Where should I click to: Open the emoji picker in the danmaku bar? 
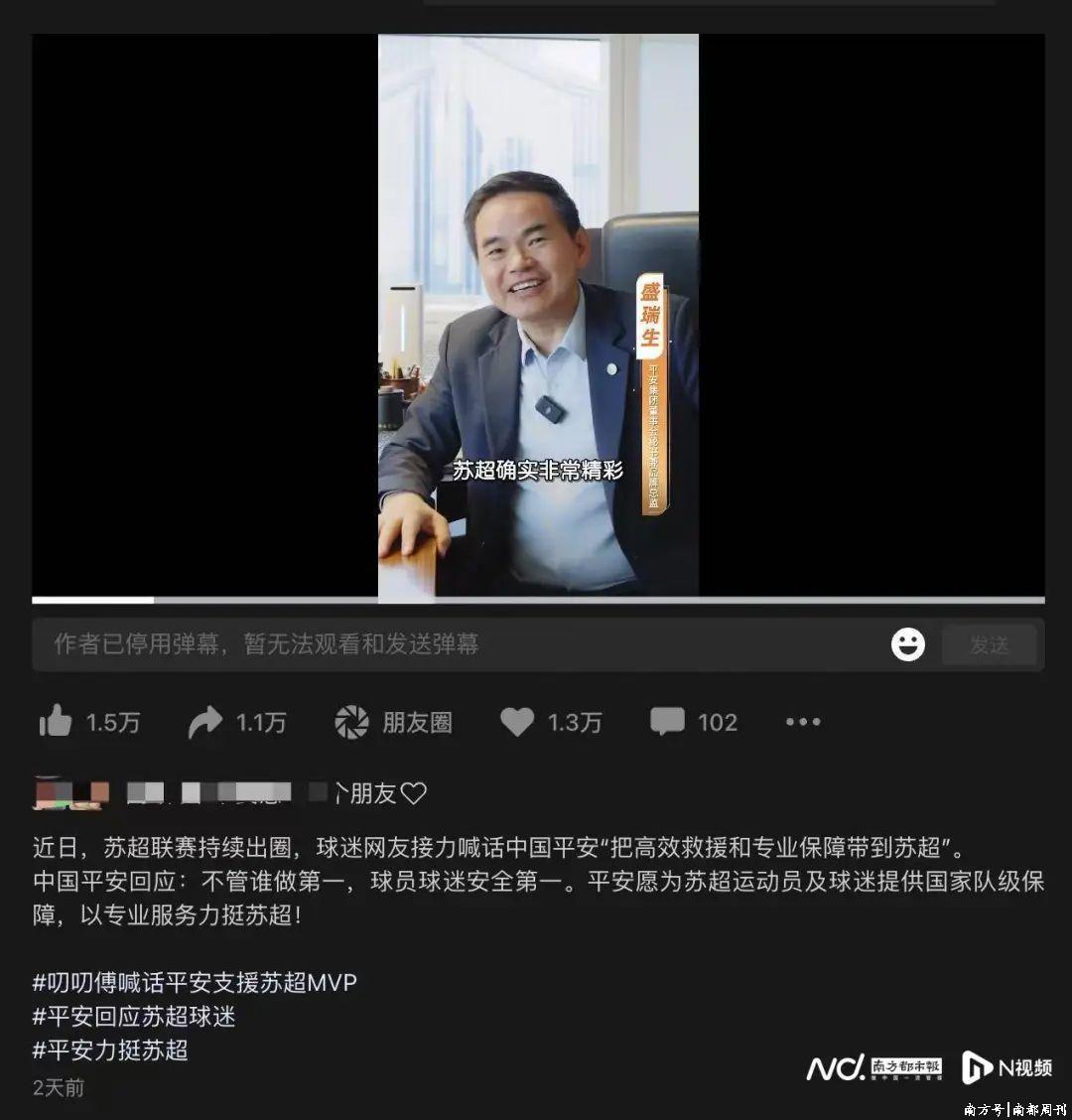tap(907, 644)
